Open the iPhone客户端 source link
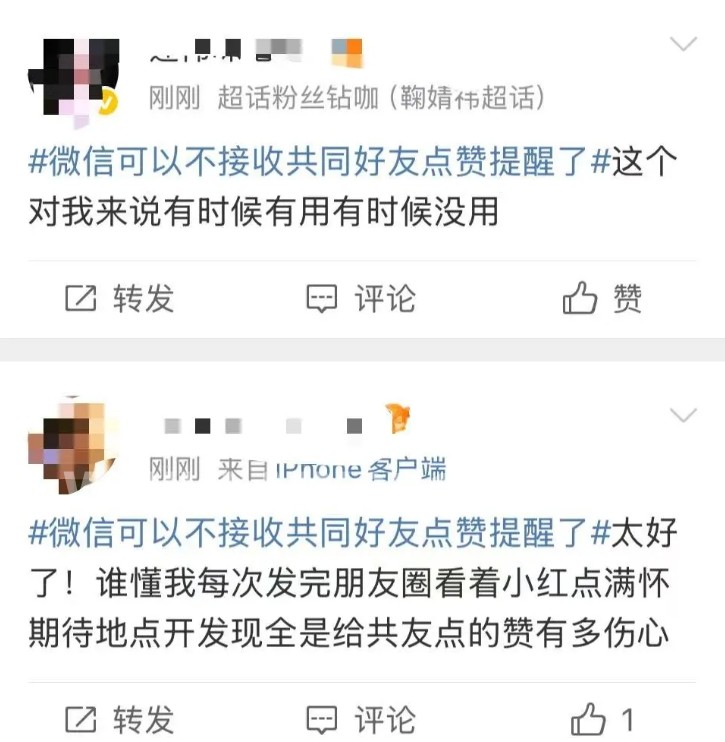The height and width of the screenshot is (742, 725). click(361, 469)
